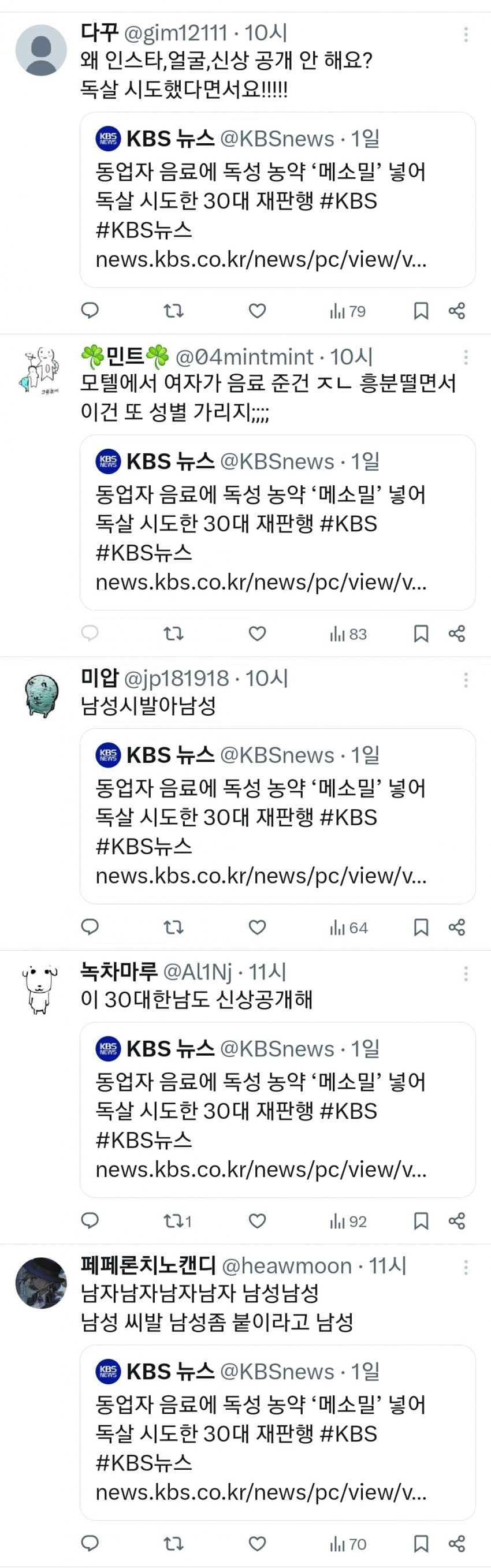Bookmark 민트's tweet
This screenshot has height=1568, width=491.
tap(421, 634)
